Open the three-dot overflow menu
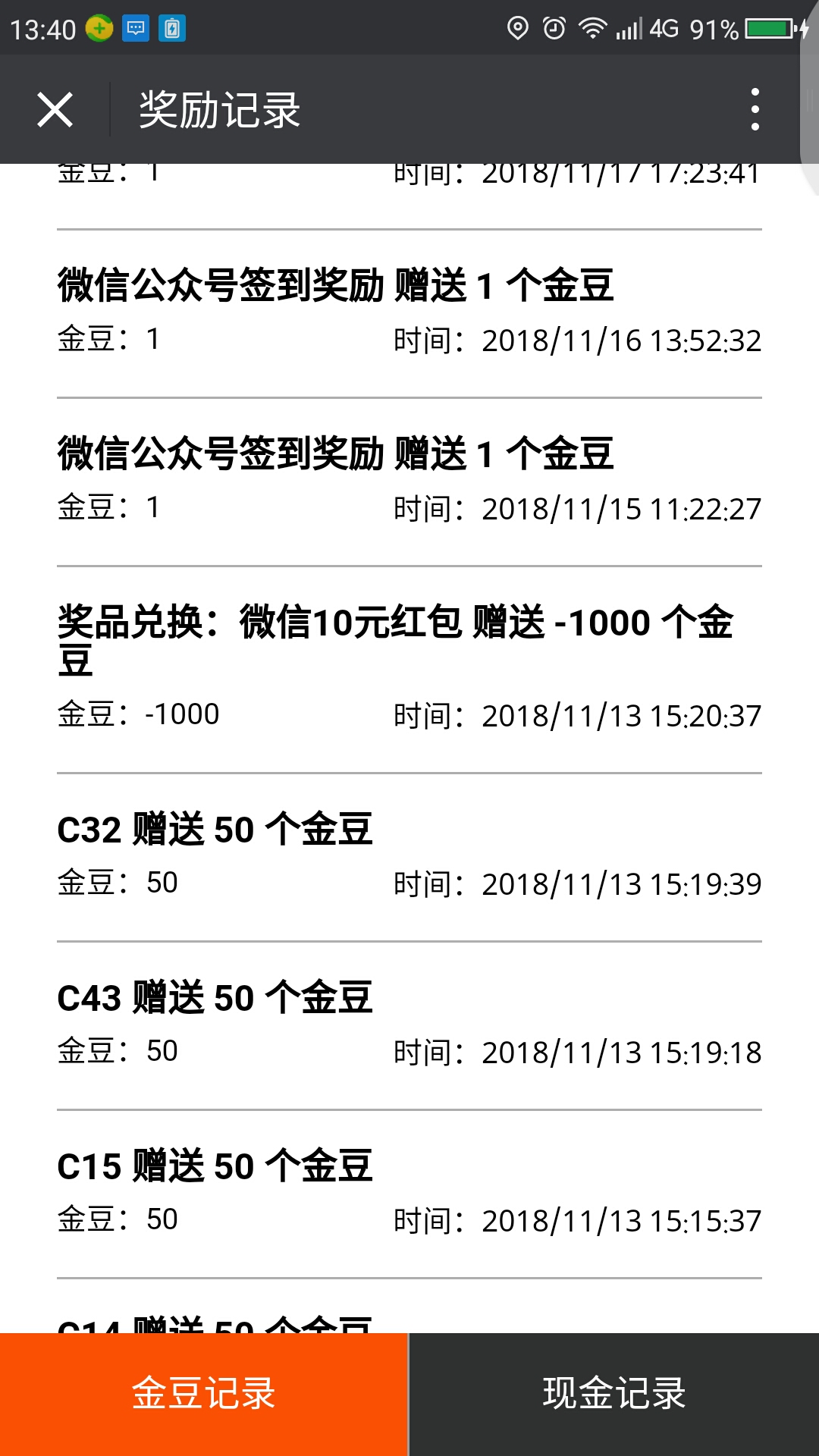This screenshot has width=819, height=1456. 755,109
